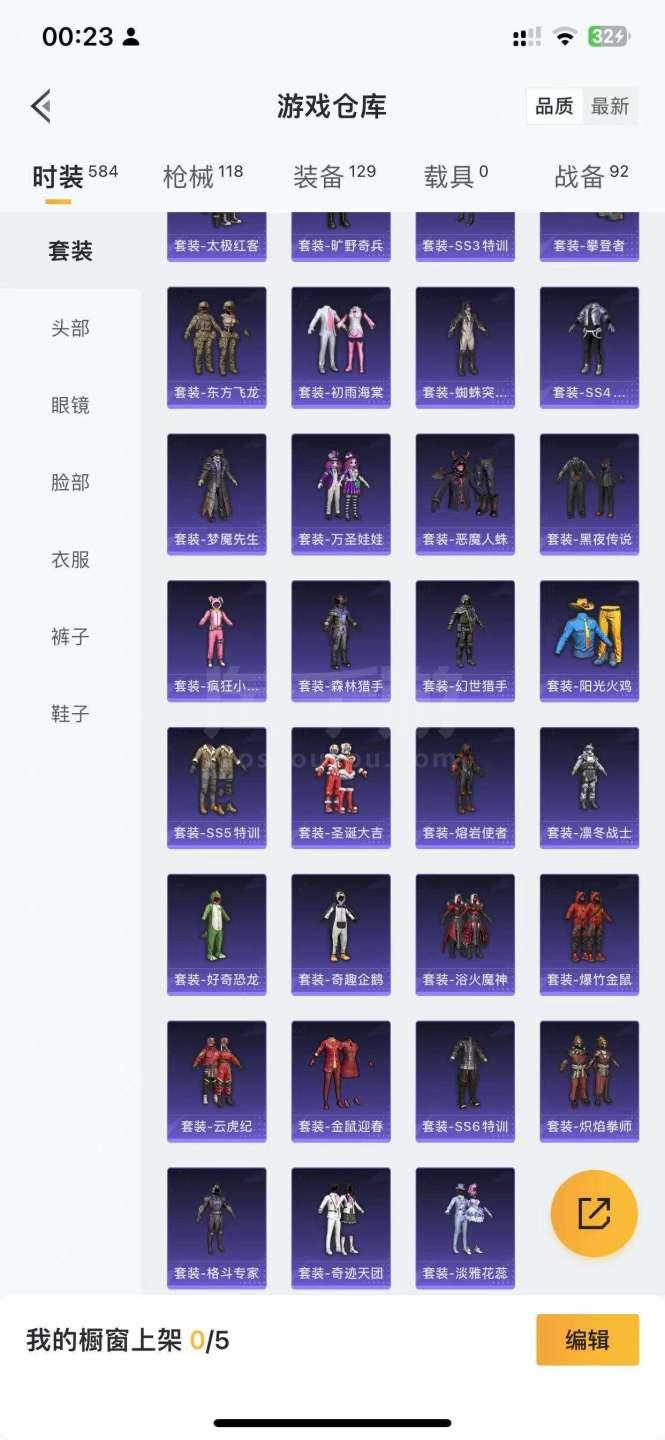Screen dimensions: 665x1440
Task: Open the 套装-东方飞龙 item
Action: (x=216, y=346)
